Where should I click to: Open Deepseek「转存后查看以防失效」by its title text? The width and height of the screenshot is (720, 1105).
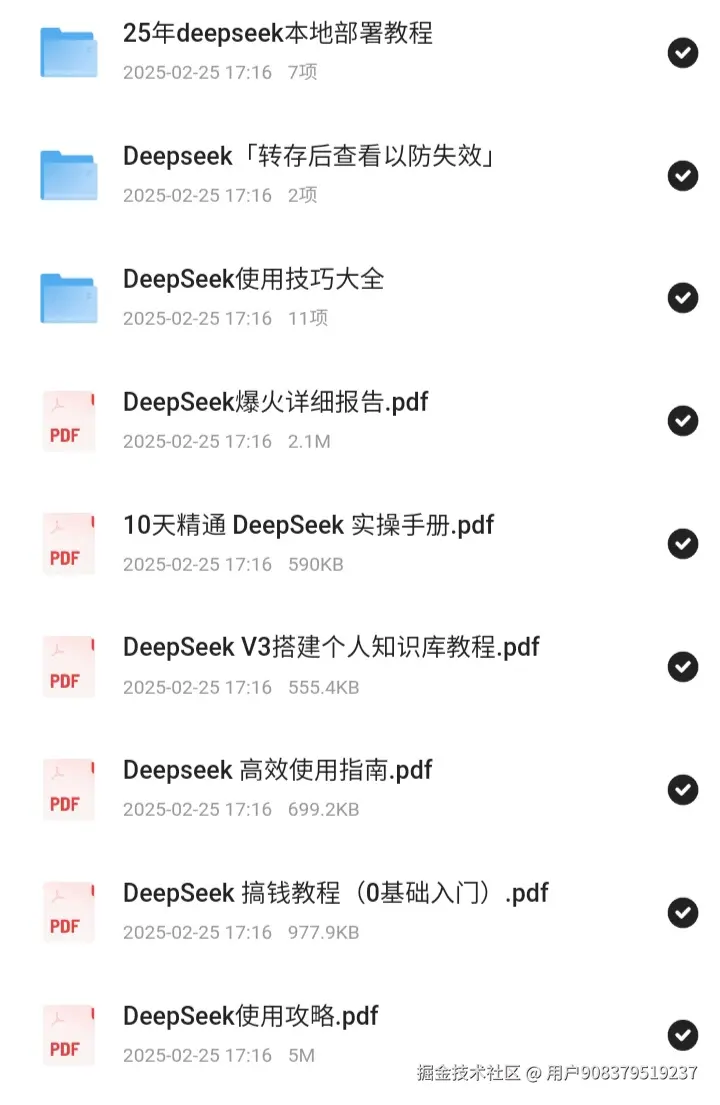click(x=310, y=156)
